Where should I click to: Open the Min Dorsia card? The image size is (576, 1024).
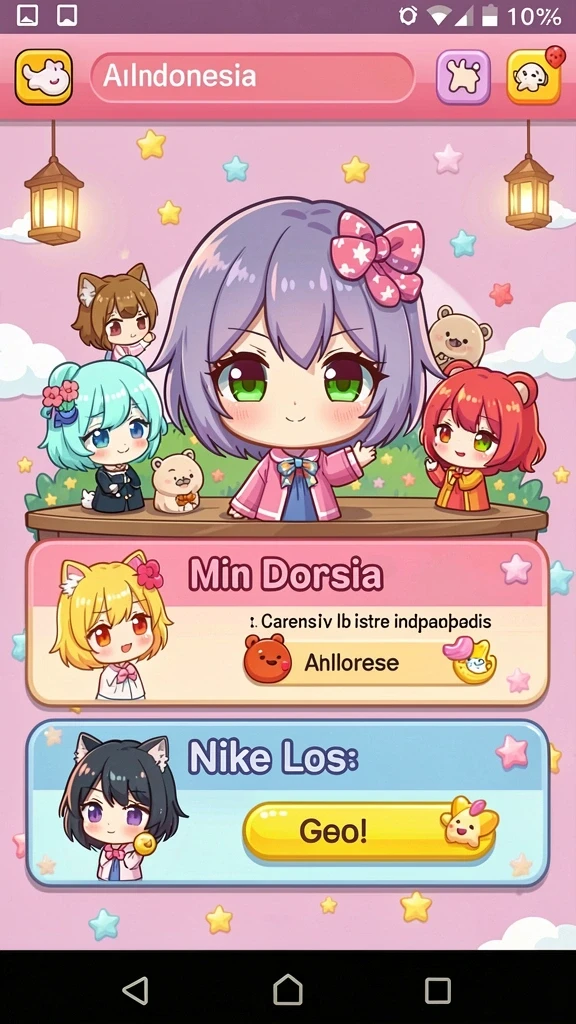287,622
